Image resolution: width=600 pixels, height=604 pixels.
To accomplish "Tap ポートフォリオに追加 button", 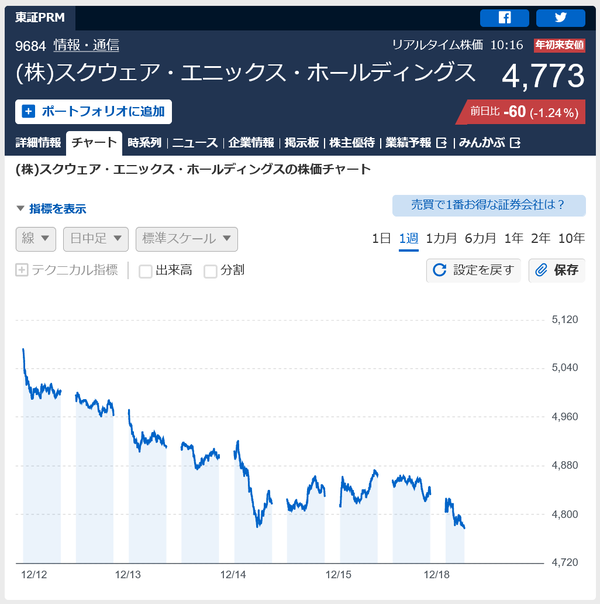I will coord(94,112).
